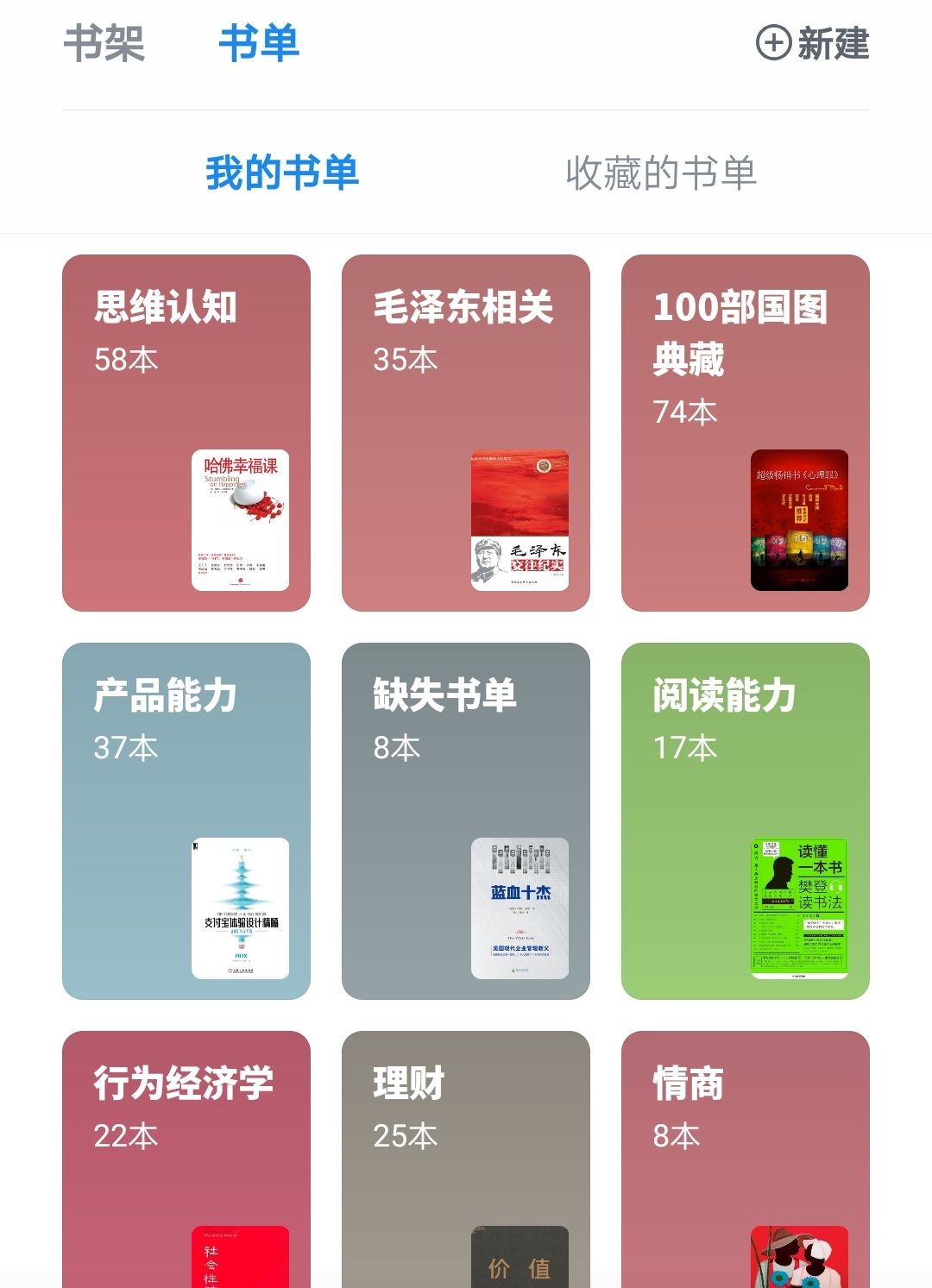Open the 阅读能力 book list
Image resolution: width=932 pixels, height=1288 pixels.
(746, 820)
